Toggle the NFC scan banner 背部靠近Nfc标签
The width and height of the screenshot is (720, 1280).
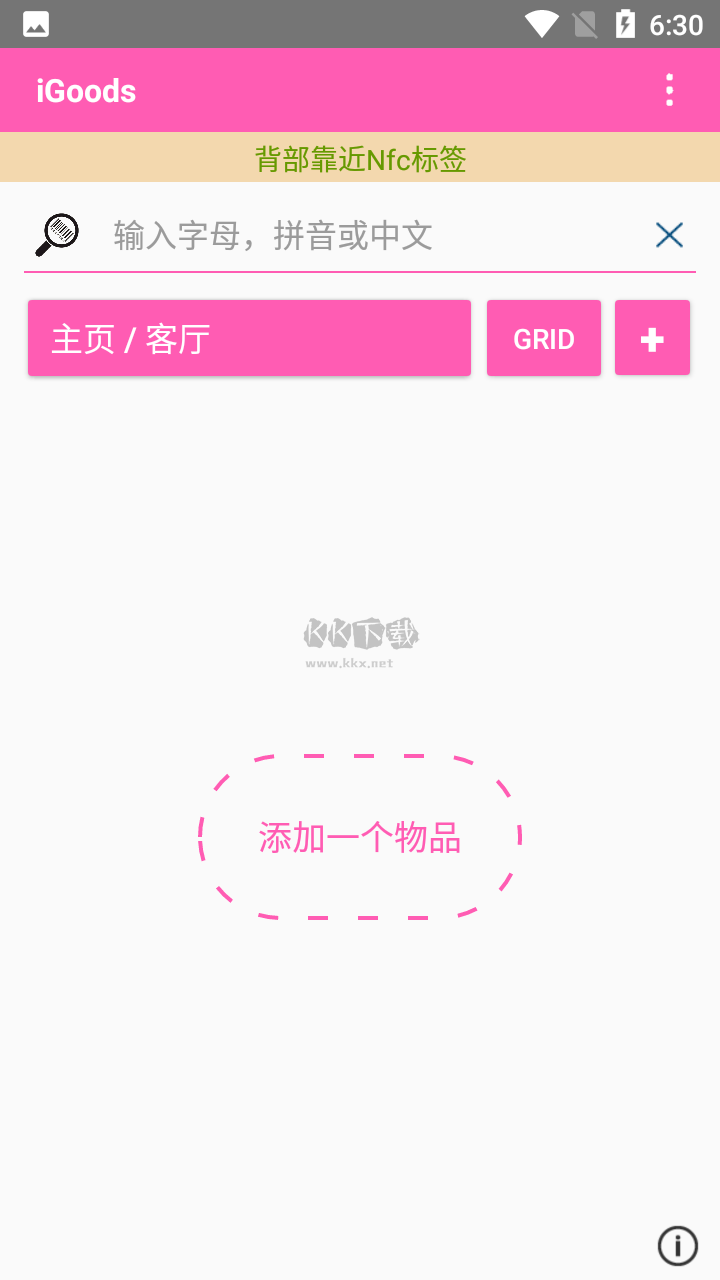[x=360, y=157]
